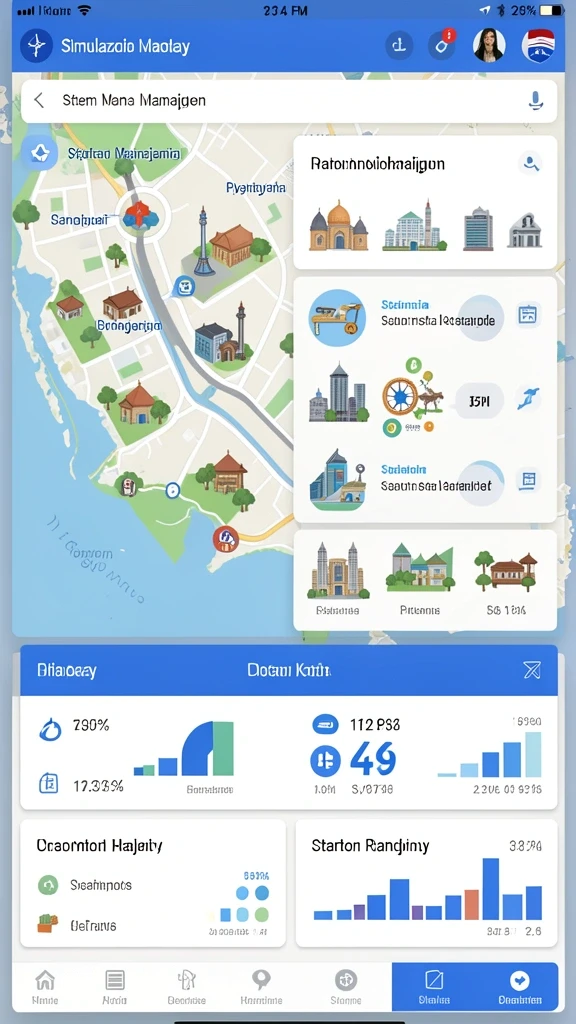Open the profile avatar in the header
The height and width of the screenshot is (1024, 576).
489,46
